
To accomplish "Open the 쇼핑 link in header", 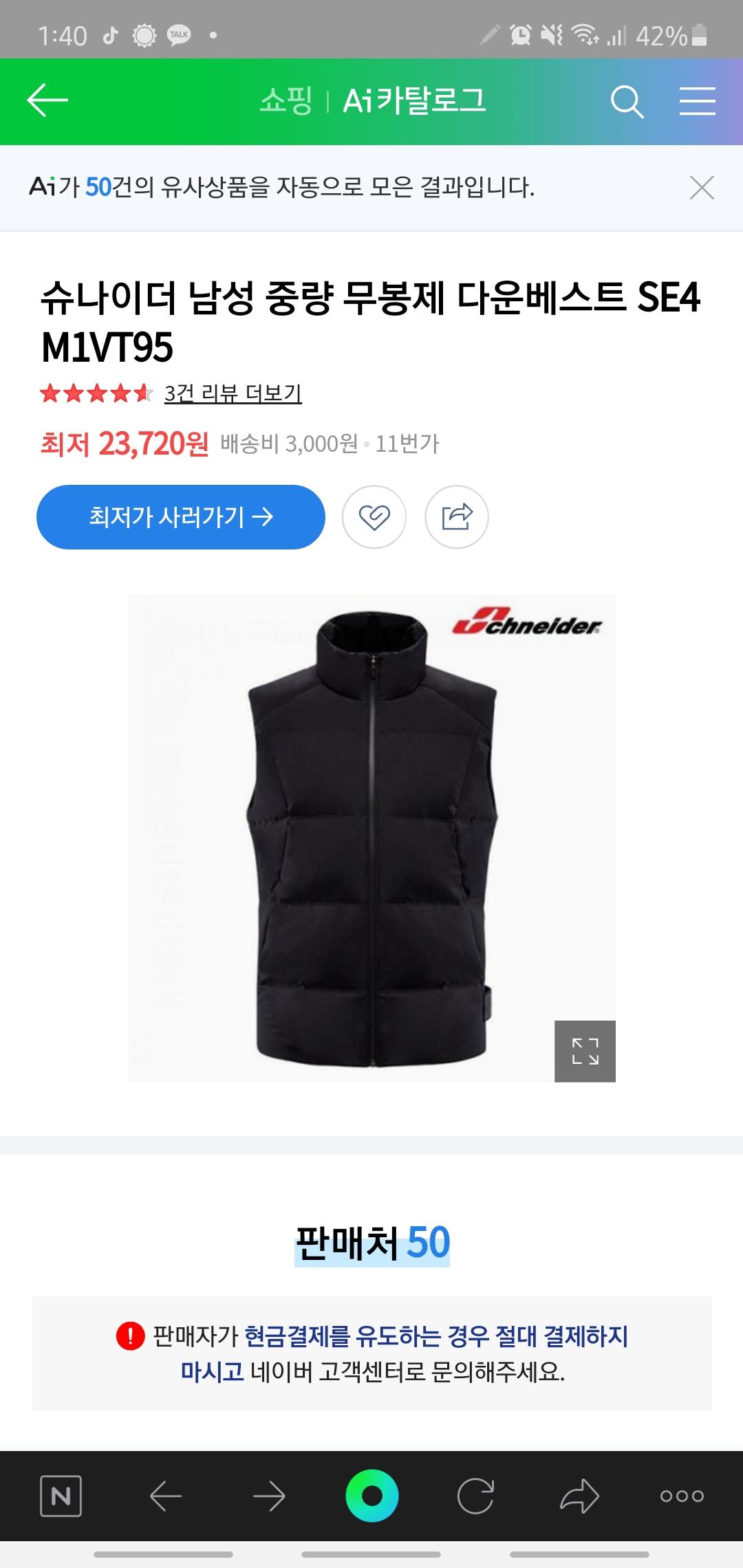I will [286, 101].
